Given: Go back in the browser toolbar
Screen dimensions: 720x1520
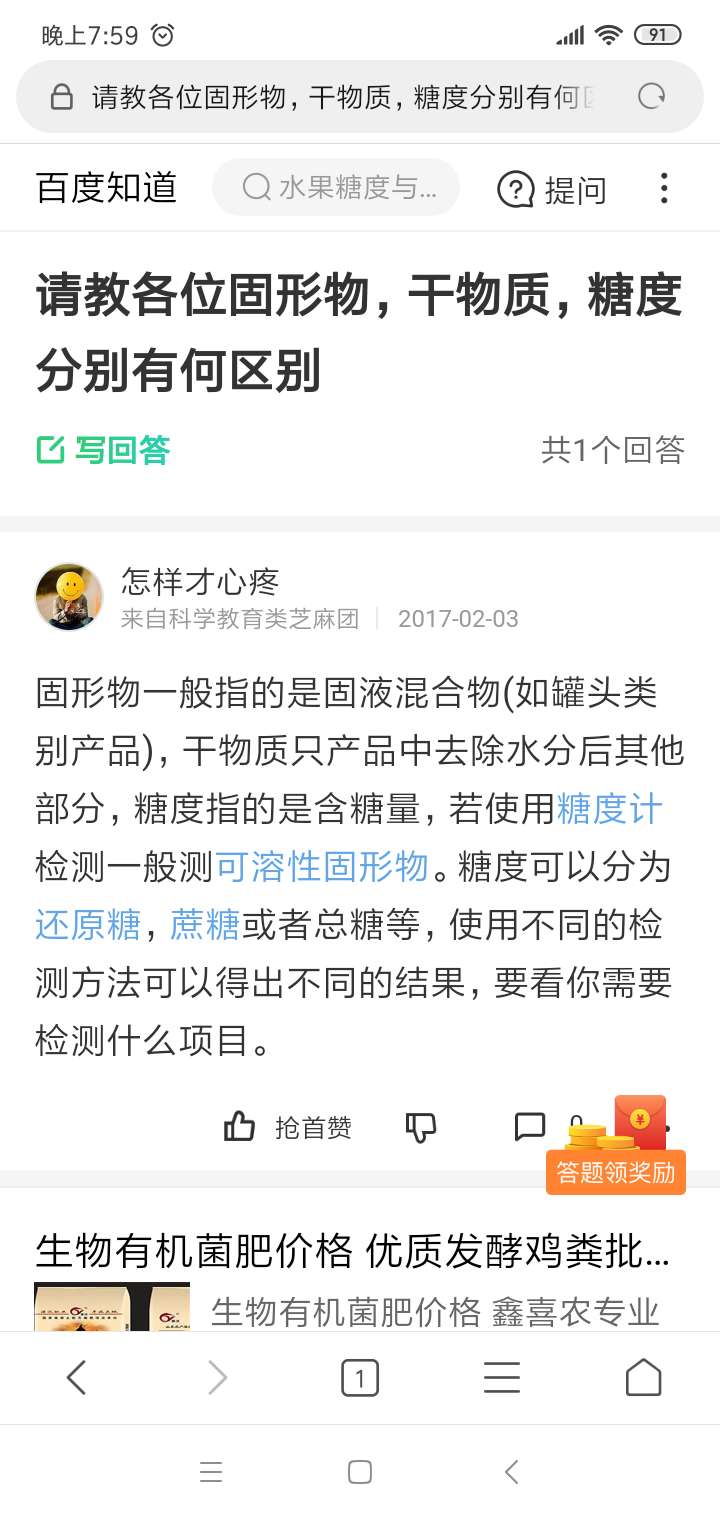Looking at the screenshot, I should pyautogui.click(x=77, y=1378).
